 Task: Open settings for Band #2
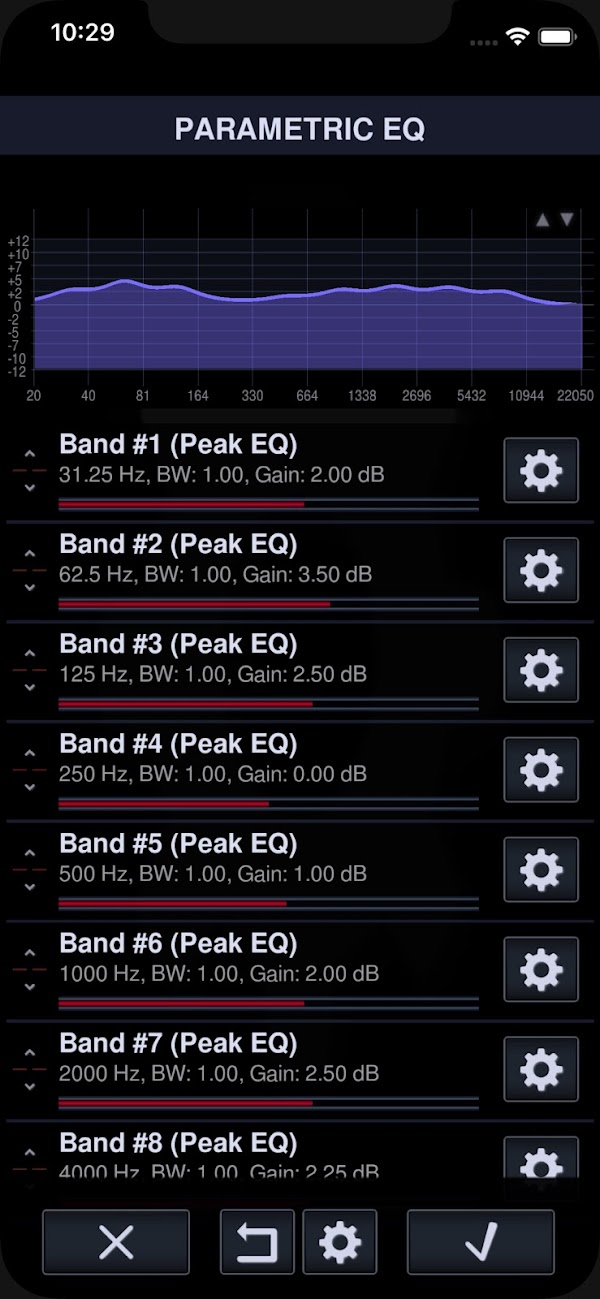[x=541, y=570]
